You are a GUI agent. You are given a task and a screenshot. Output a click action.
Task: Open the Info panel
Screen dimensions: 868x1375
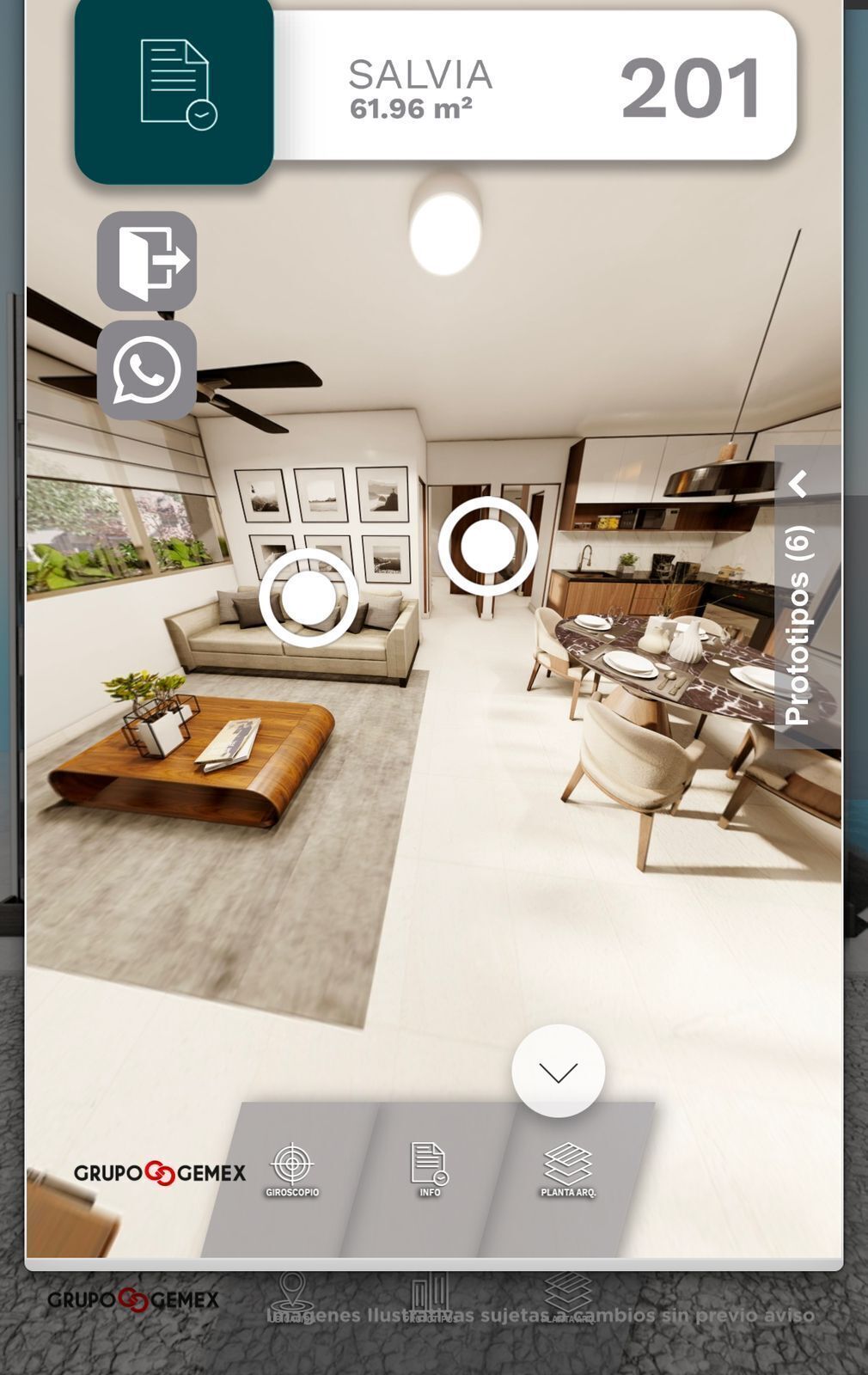click(x=430, y=1170)
